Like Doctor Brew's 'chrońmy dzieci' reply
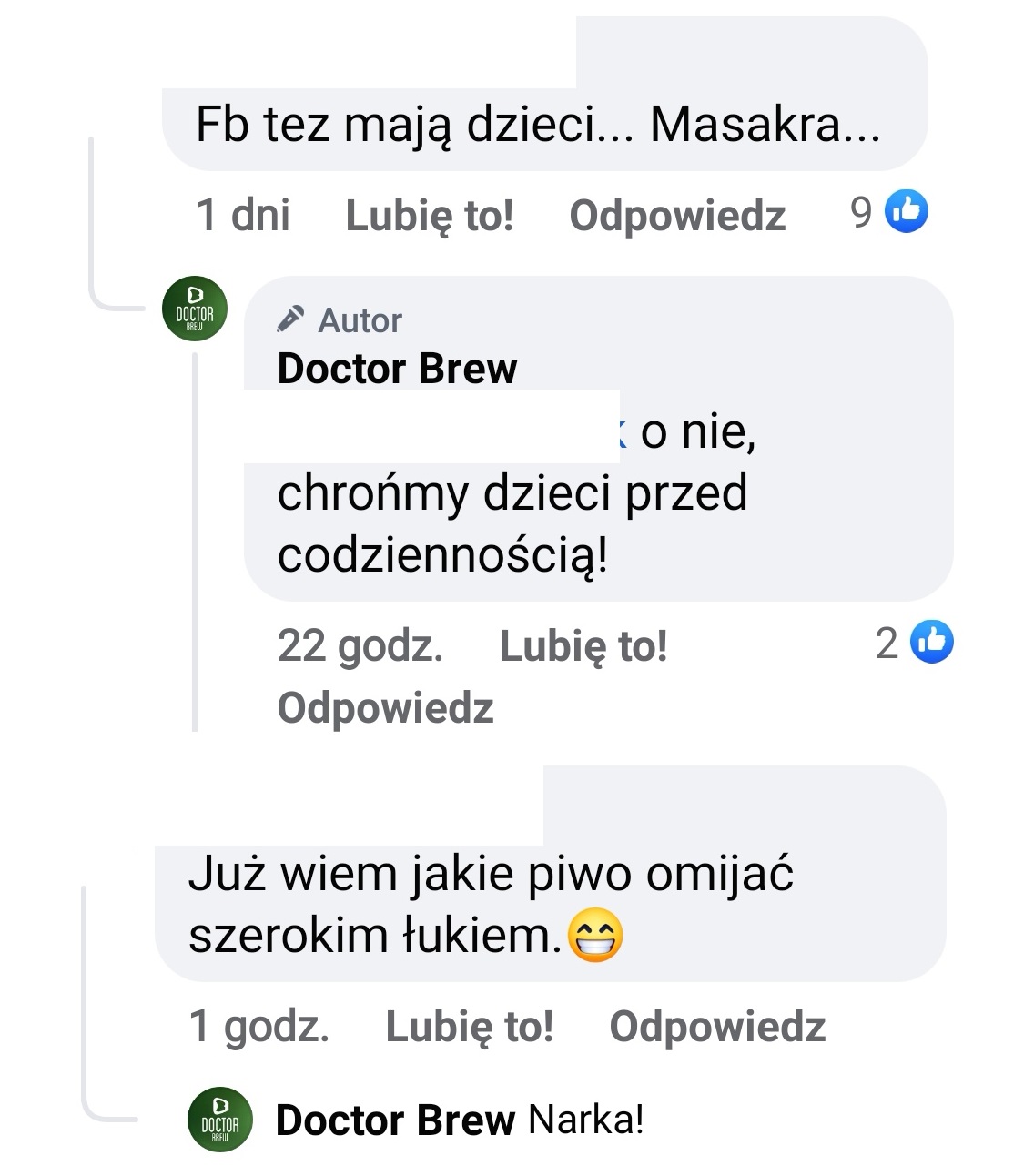The height and width of the screenshot is (1176, 1034). (583, 646)
